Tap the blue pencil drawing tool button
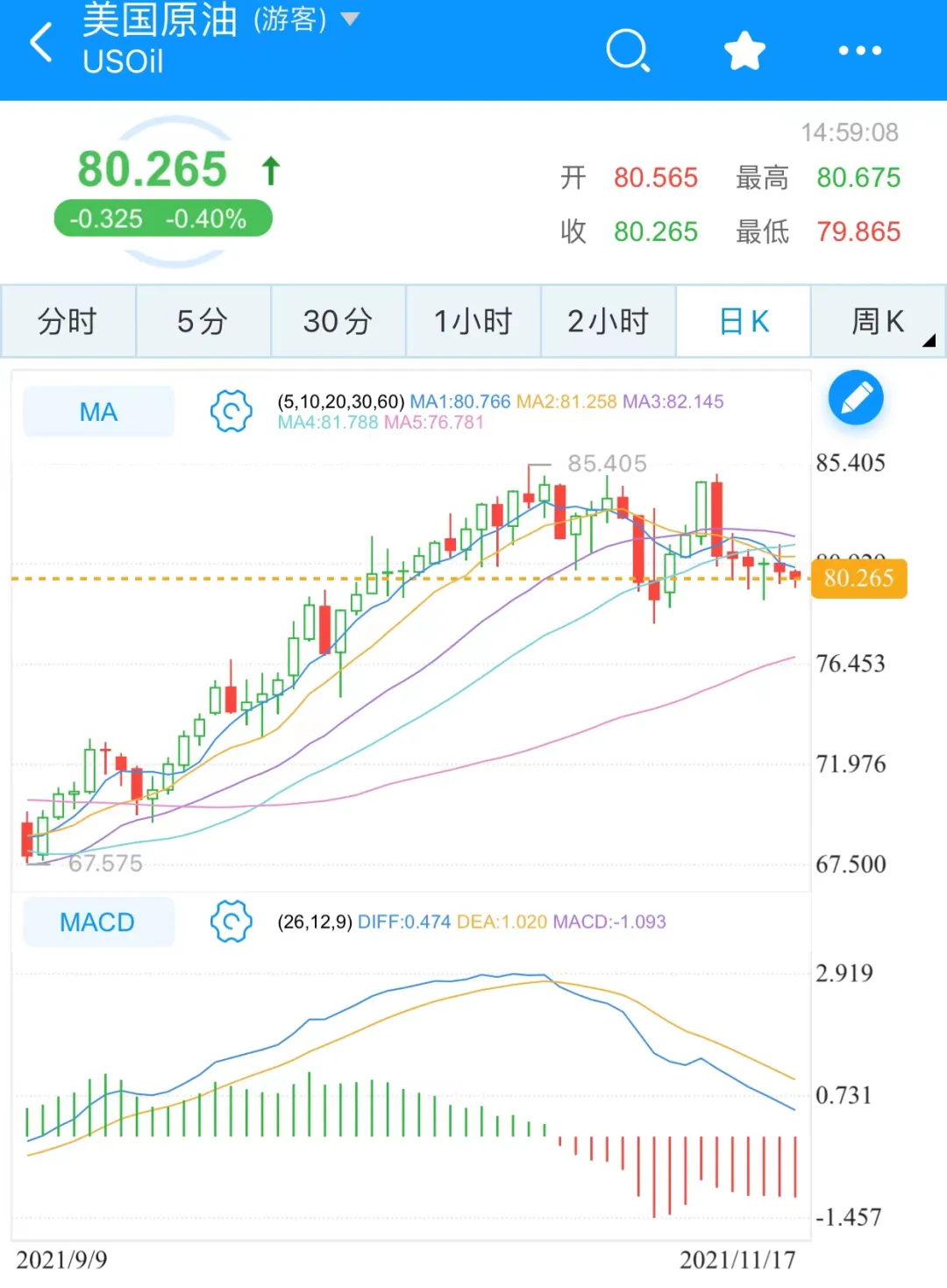 pos(855,398)
